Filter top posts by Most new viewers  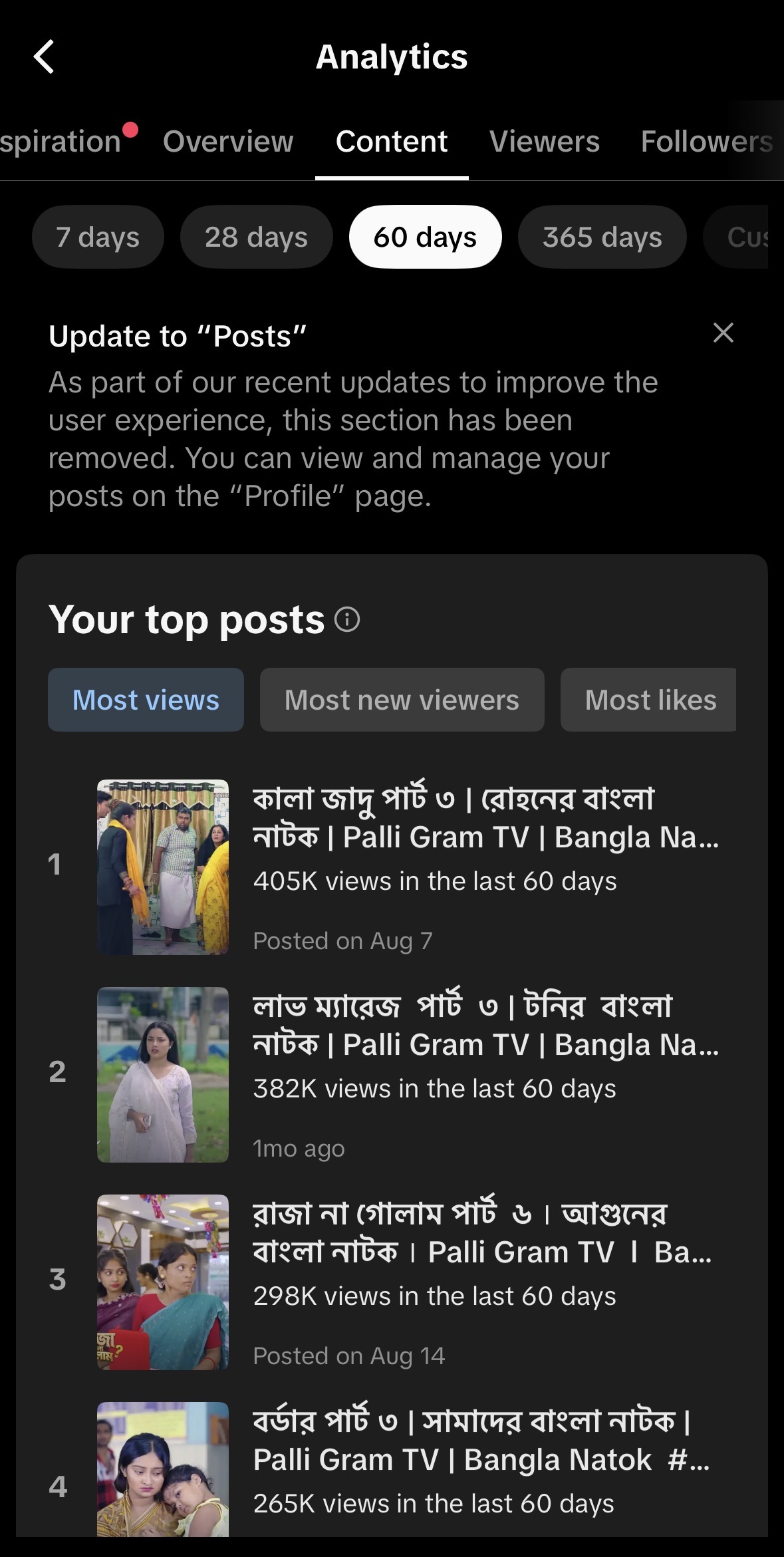pos(402,700)
